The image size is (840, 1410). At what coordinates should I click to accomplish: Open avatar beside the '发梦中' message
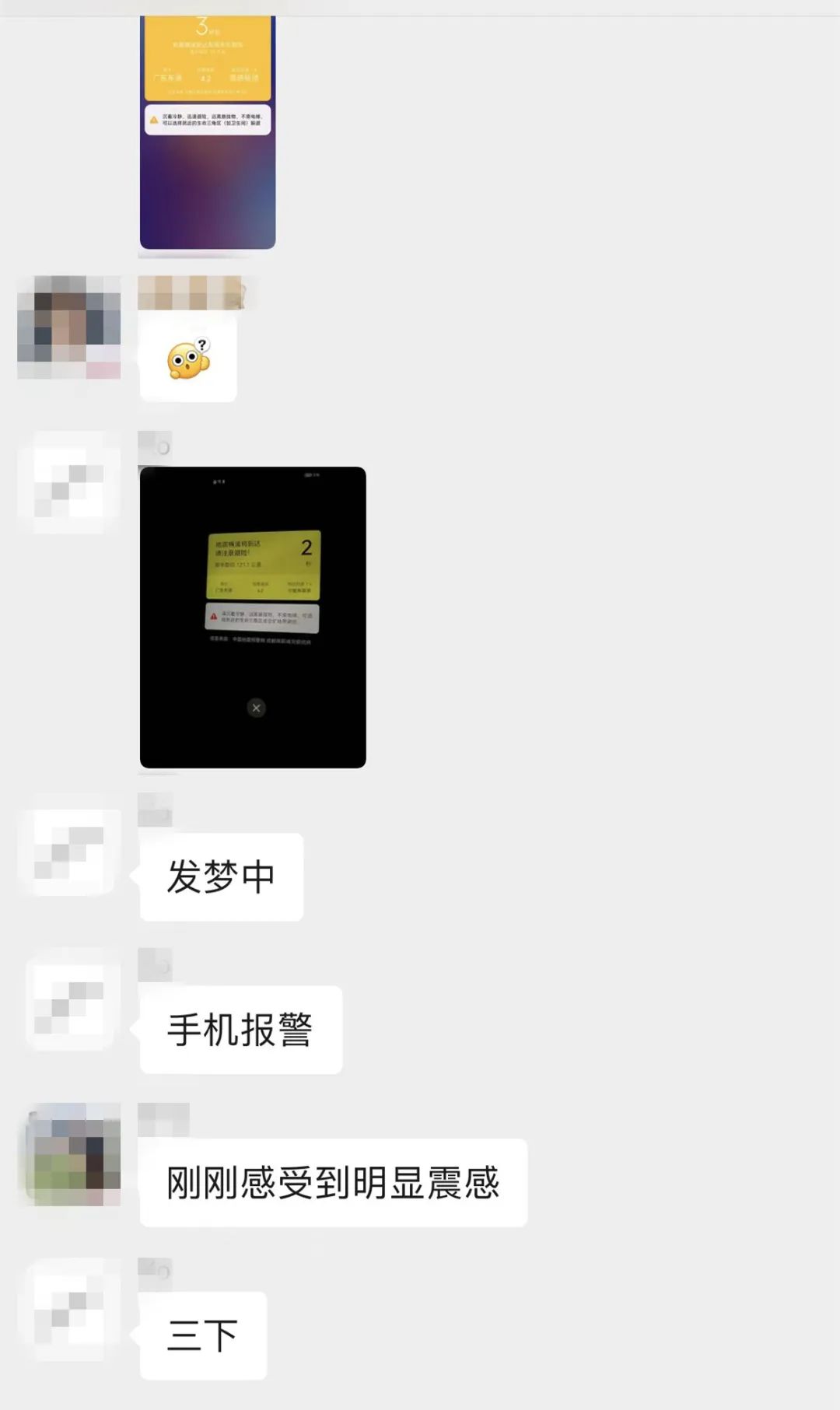pyautogui.click(x=69, y=845)
